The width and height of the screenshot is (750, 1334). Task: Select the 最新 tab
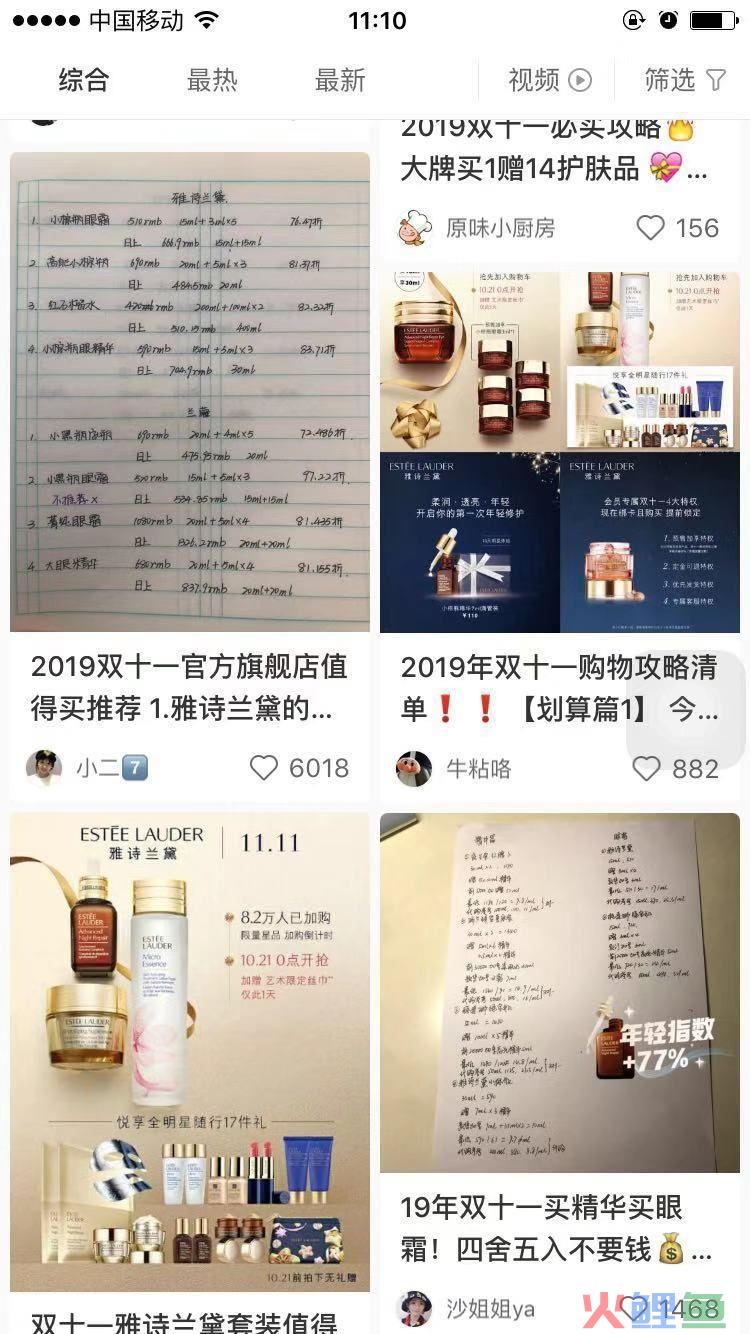(340, 80)
